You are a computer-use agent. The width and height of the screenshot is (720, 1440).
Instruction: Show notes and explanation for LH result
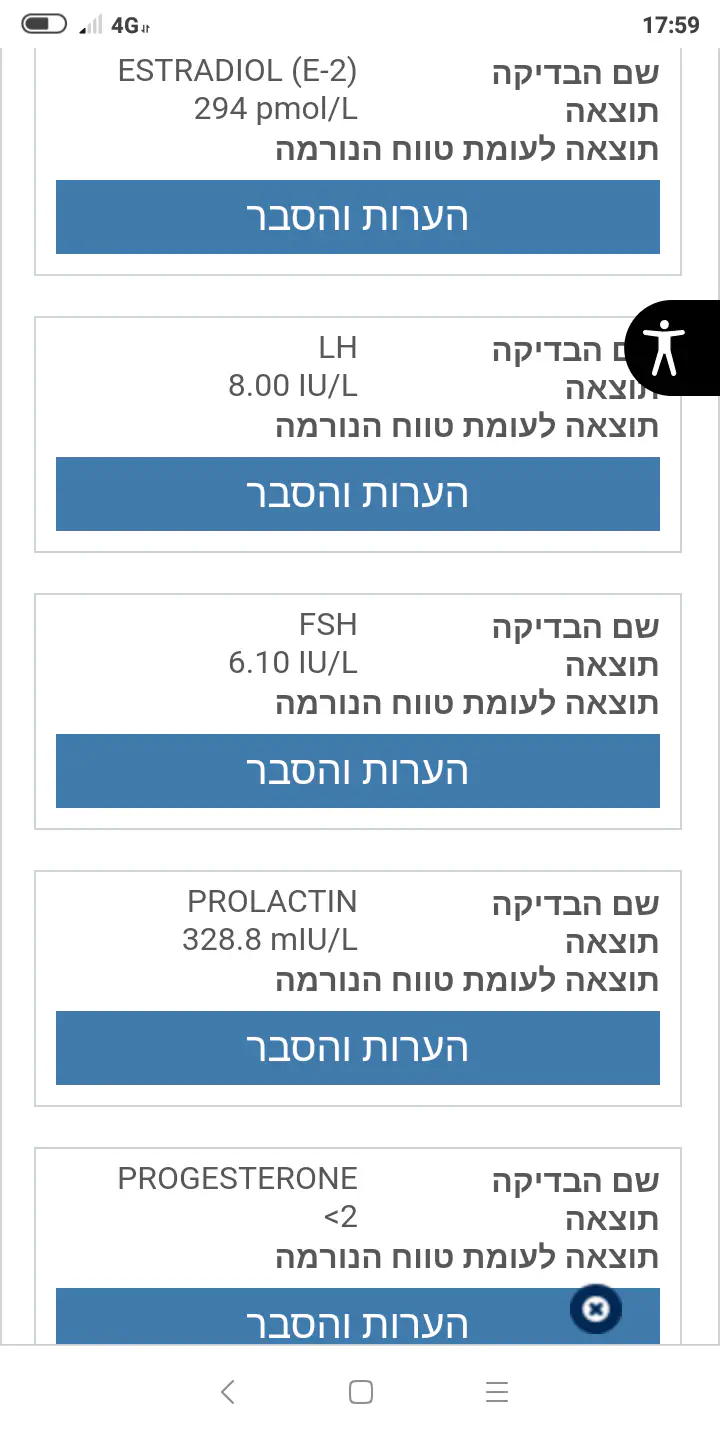(x=357, y=494)
